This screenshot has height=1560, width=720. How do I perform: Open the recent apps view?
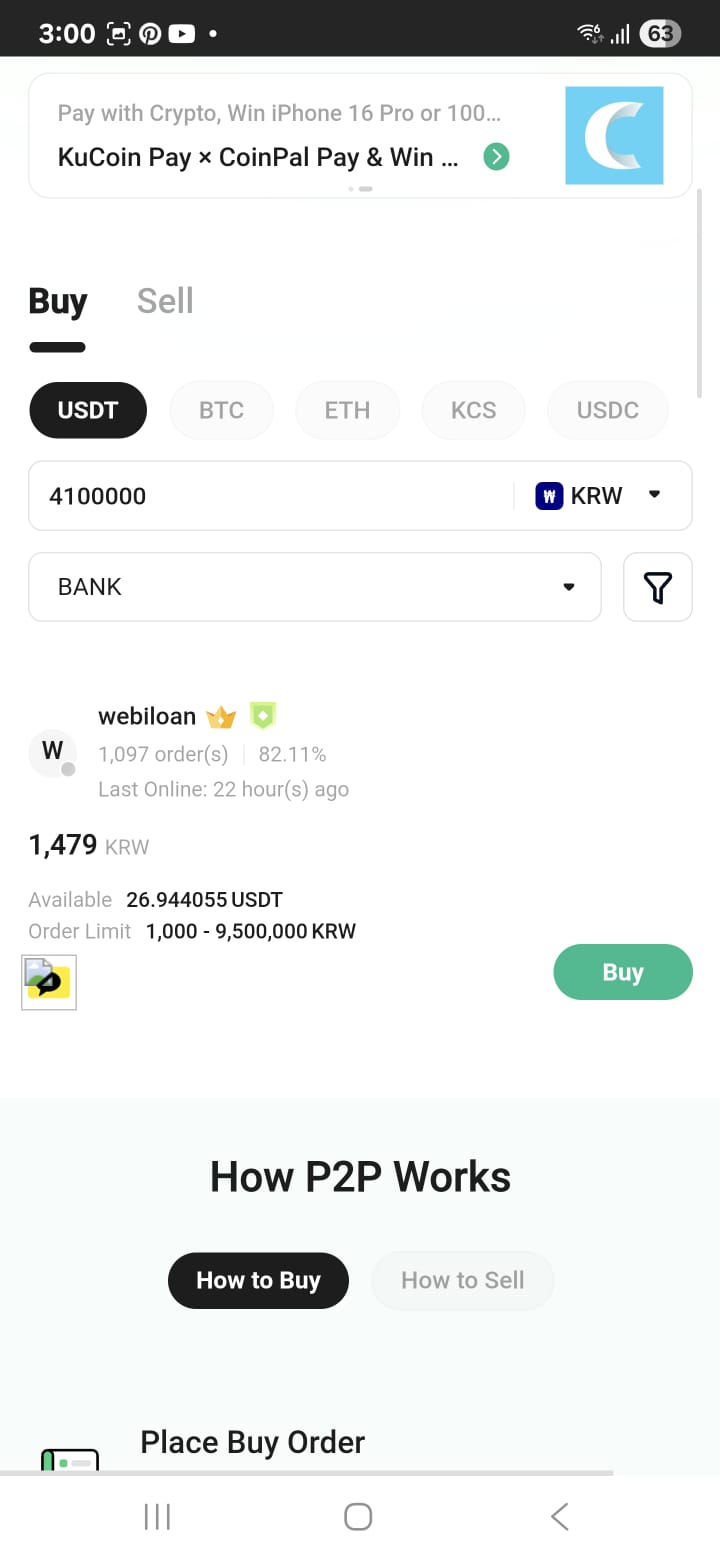point(157,1516)
